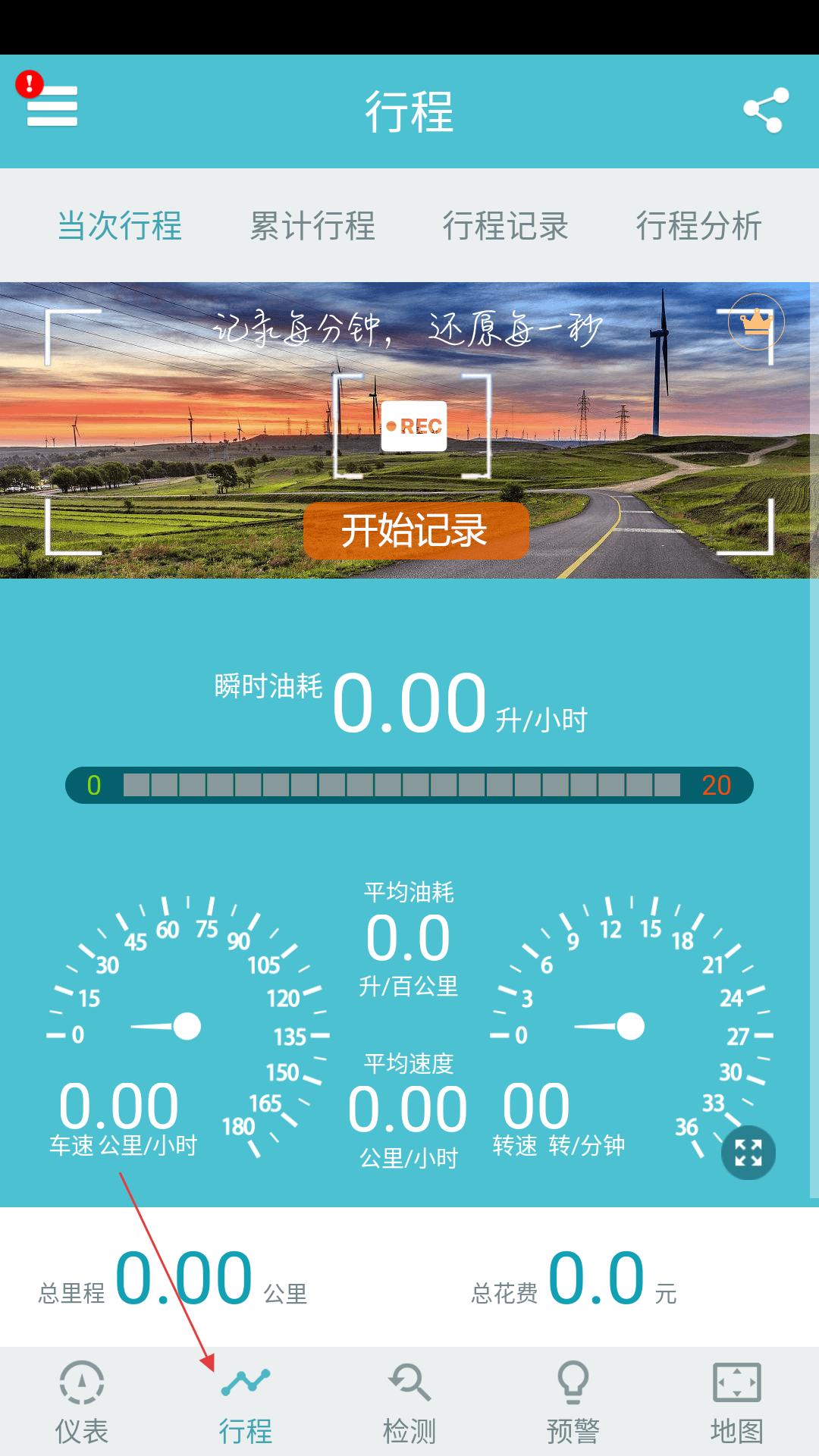
Task: Open the 行程记录 tab
Action: (505, 226)
